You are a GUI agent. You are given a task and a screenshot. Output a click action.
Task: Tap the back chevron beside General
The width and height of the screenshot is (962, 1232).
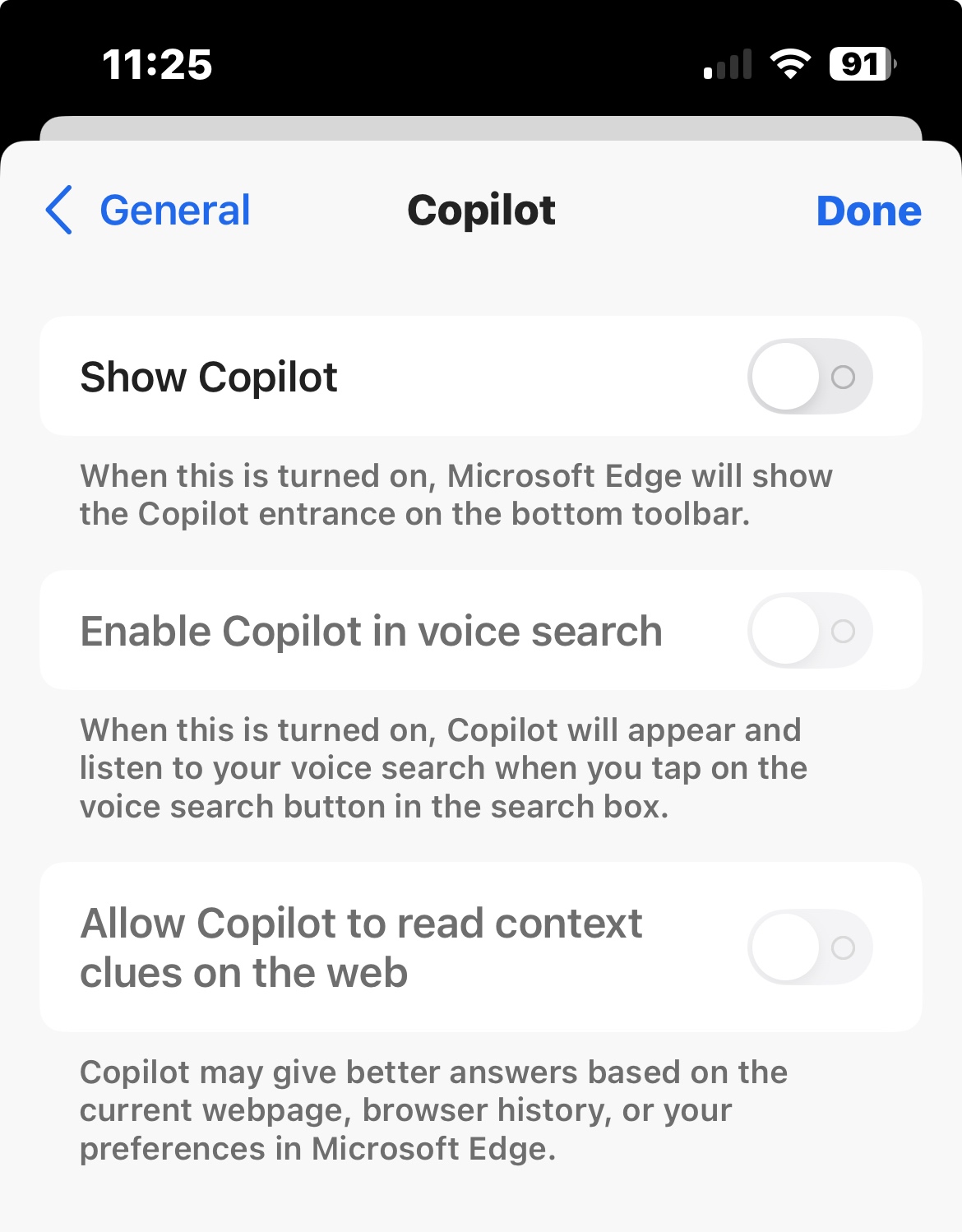click(x=58, y=211)
